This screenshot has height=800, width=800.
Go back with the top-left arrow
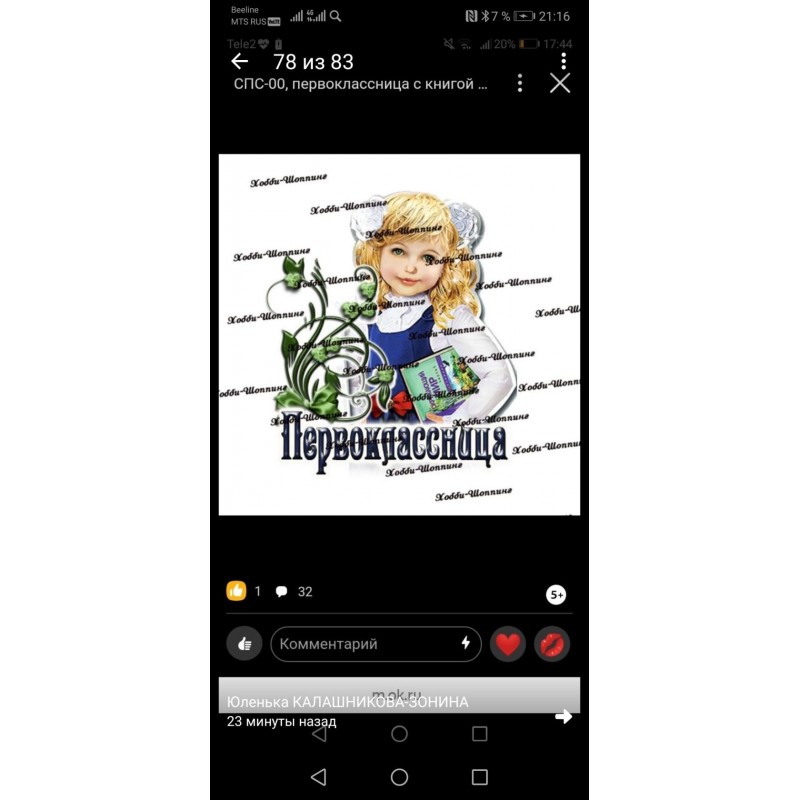click(x=239, y=62)
